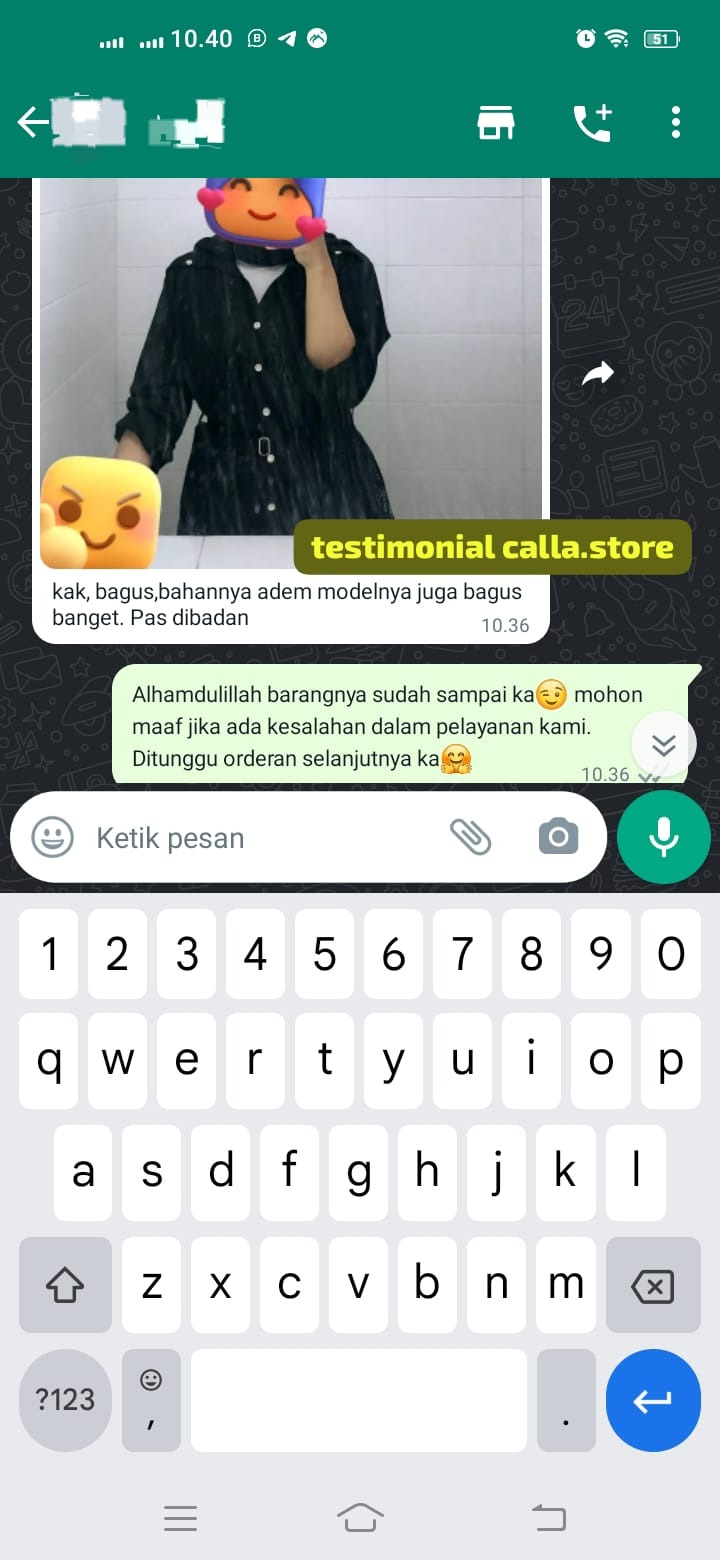Go back from this chat
Viewport: 720px width, 1560px height.
coord(32,123)
